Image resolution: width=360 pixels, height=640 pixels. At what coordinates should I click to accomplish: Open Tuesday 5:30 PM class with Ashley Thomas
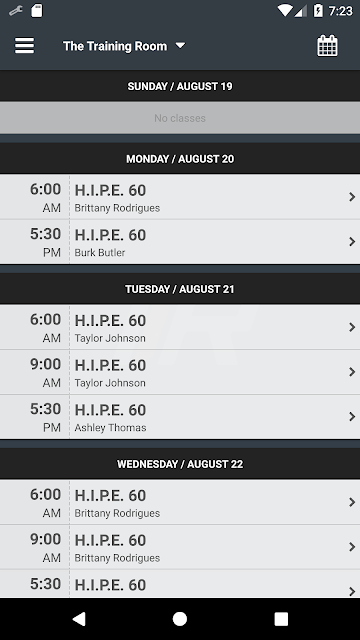[180, 417]
